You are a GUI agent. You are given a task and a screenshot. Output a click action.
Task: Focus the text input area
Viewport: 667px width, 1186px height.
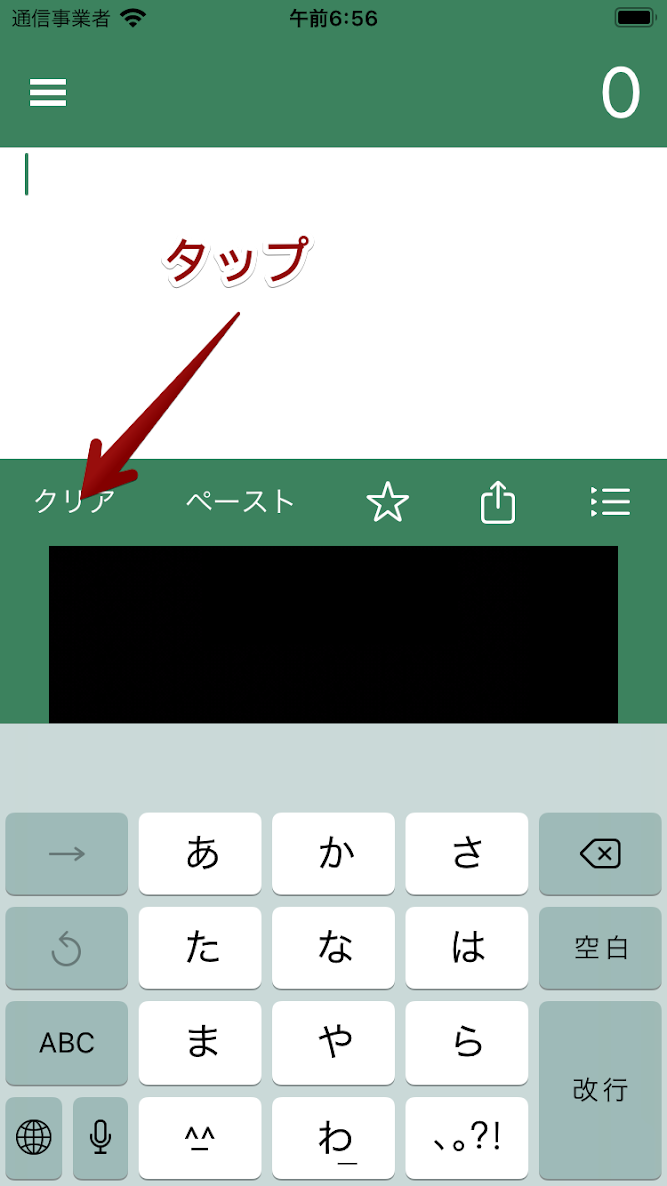point(333,300)
